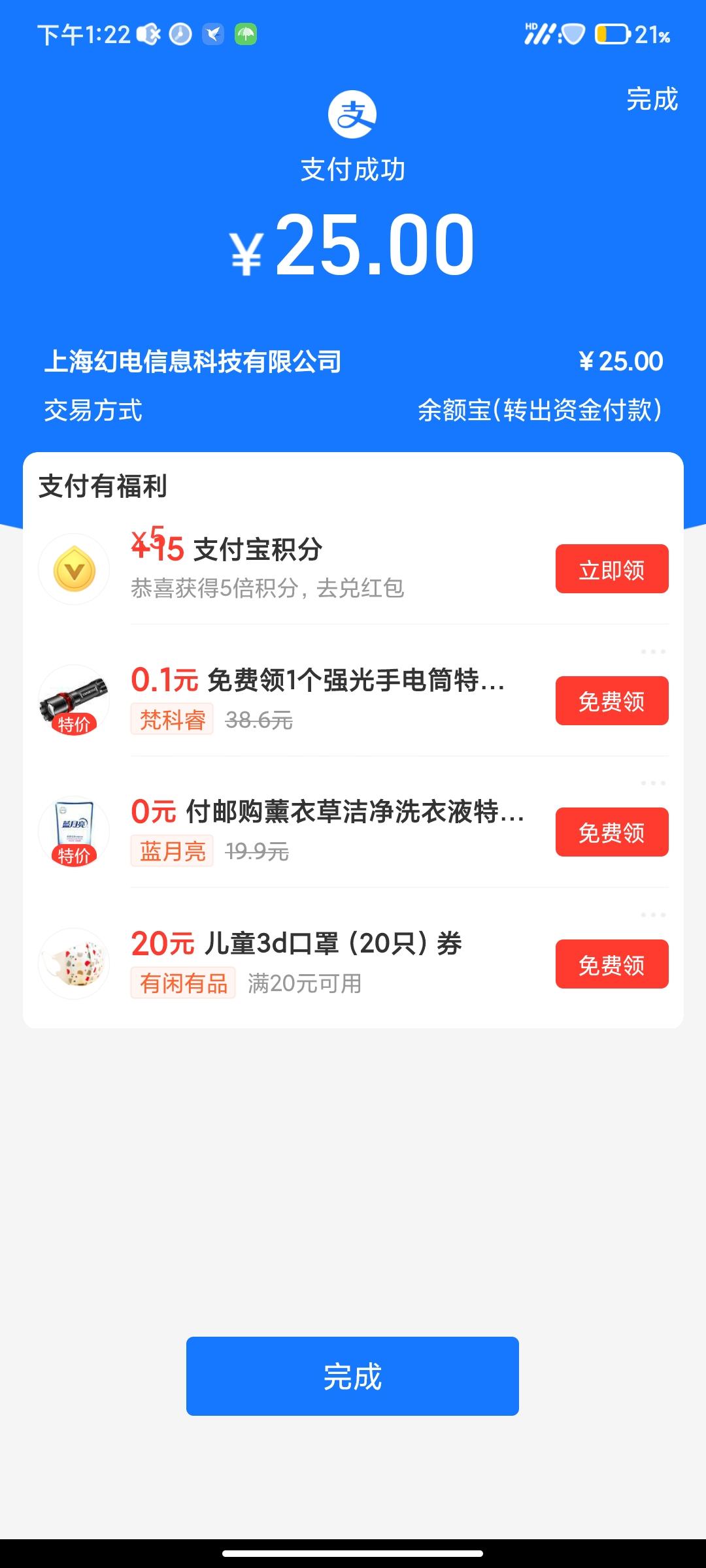Viewport: 706px width, 1568px height.
Task: Open more options for the 儿童3d口罩 coupon
Action: (652, 915)
